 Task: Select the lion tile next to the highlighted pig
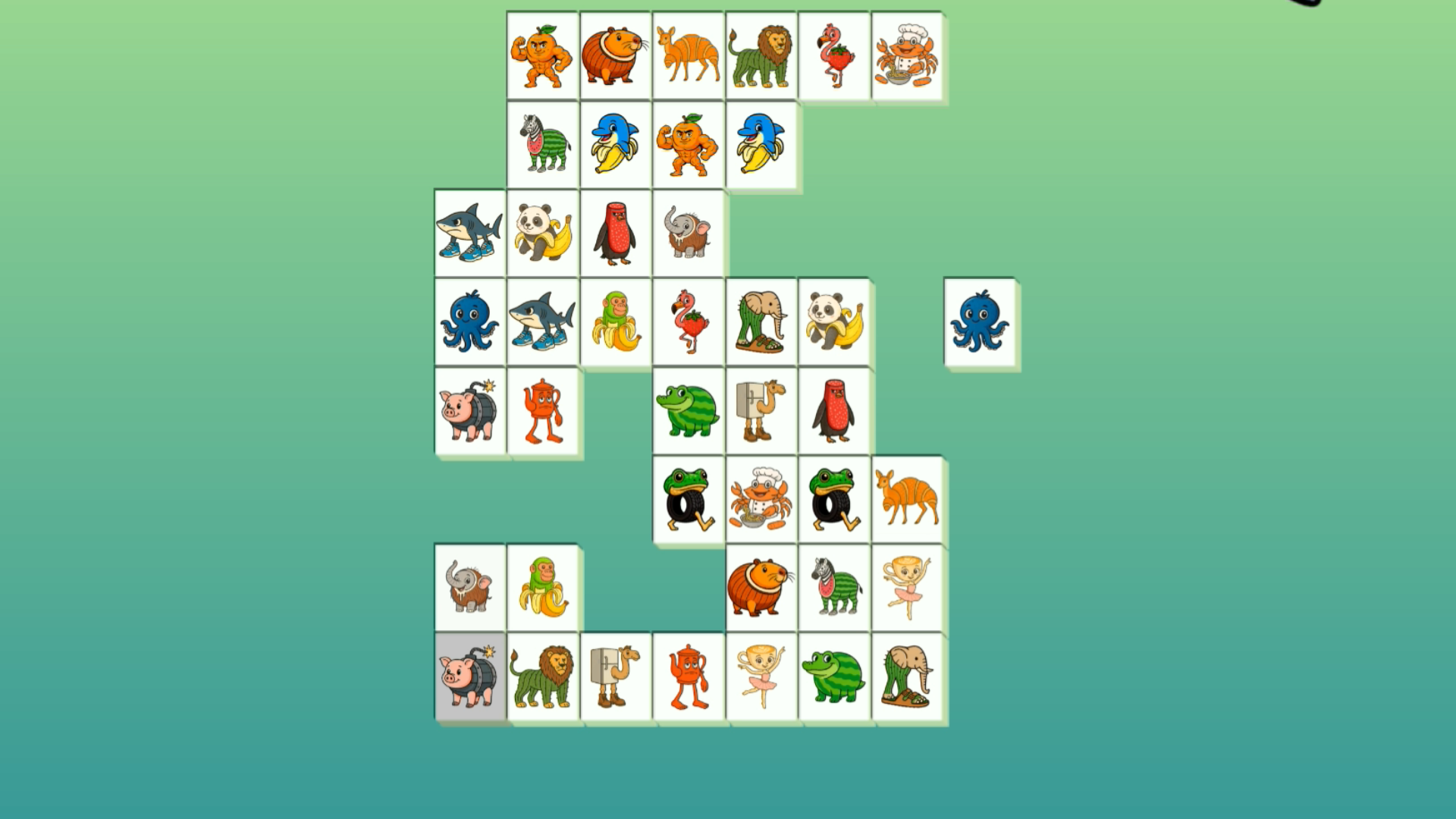[542, 676]
